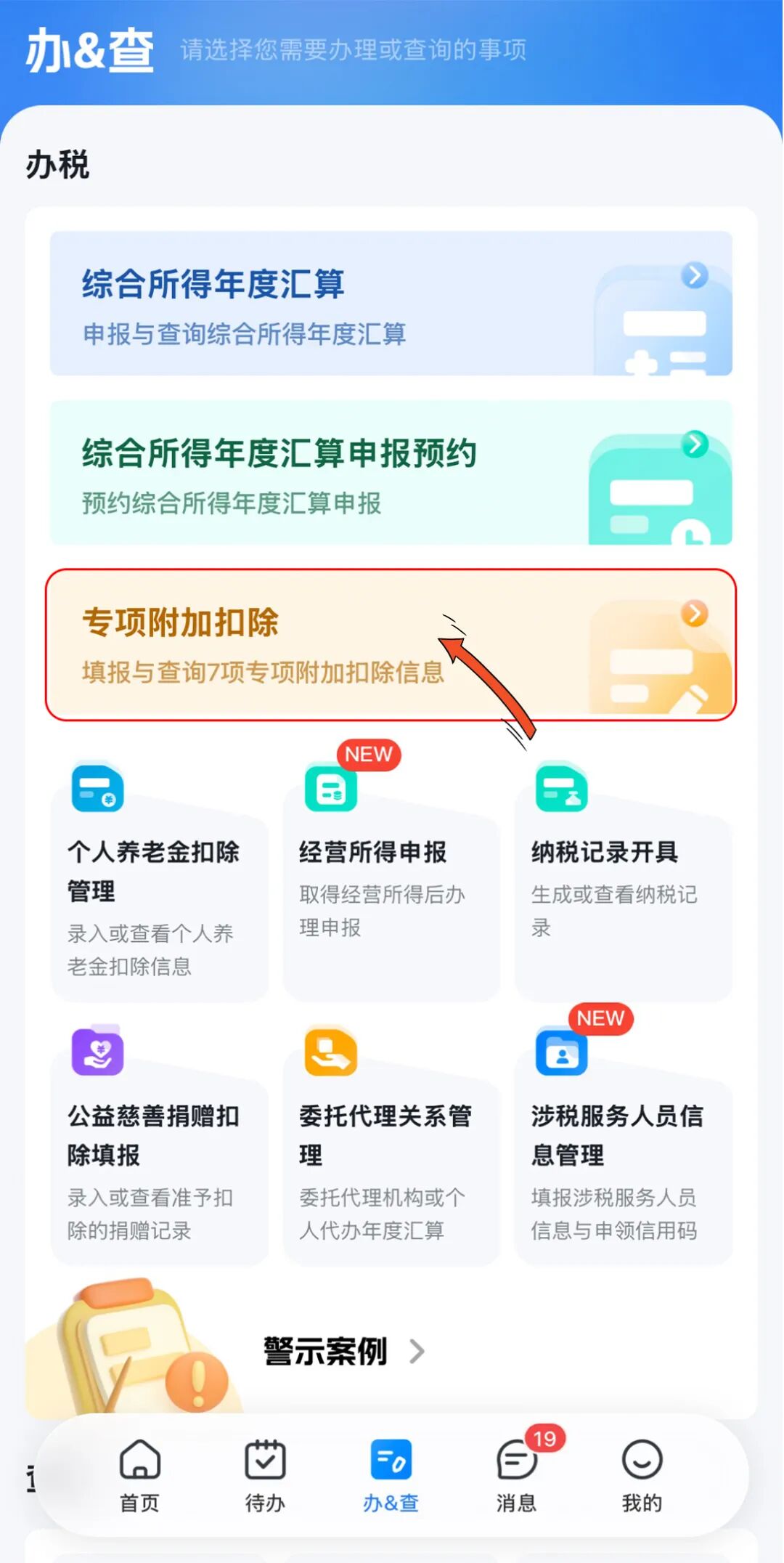Open 专项附加扣除 card
This screenshot has width=784, height=1563.
(x=391, y=645)
